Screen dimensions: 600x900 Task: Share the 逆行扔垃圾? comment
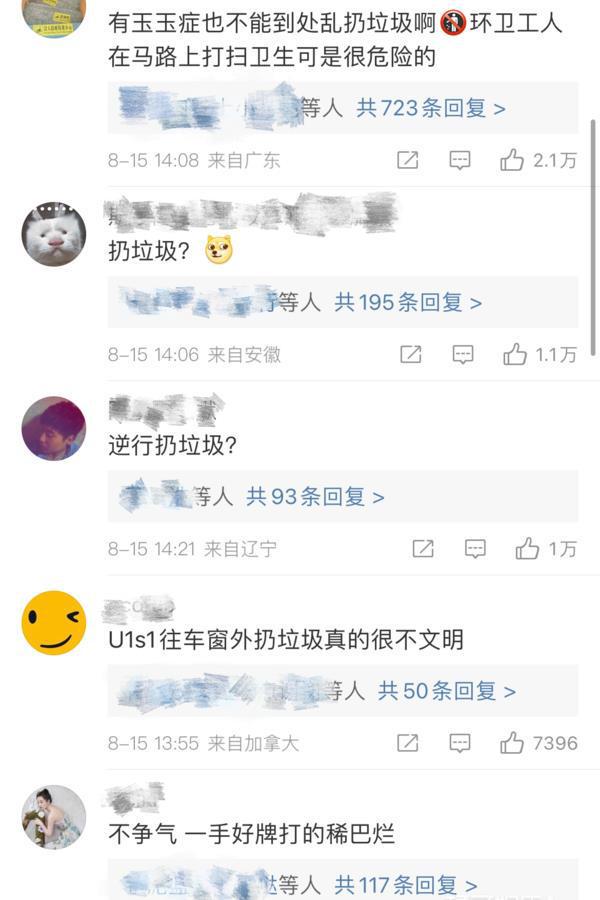click(x=423, y=548)
